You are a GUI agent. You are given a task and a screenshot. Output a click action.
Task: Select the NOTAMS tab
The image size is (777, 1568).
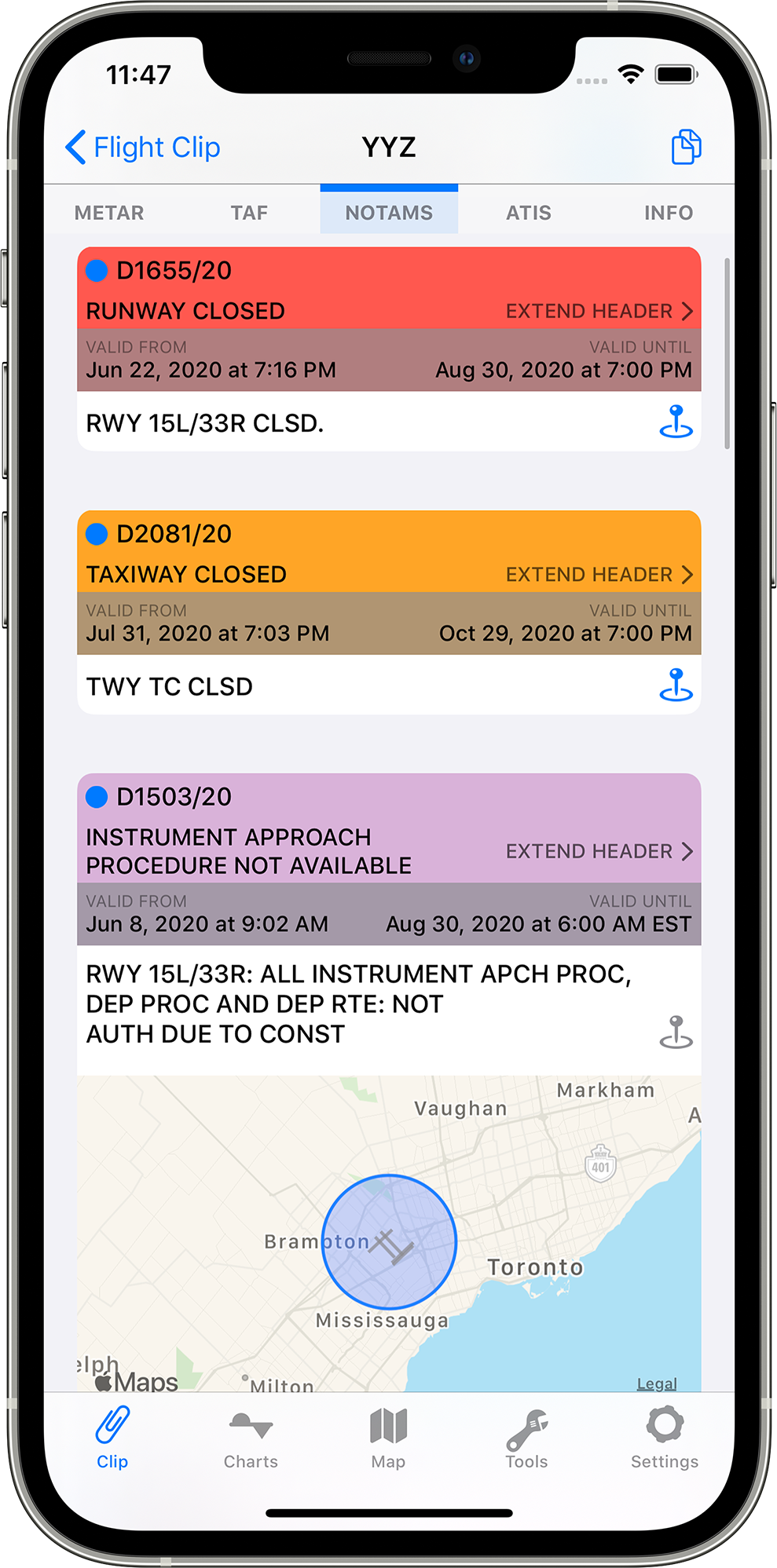point(389,212)
